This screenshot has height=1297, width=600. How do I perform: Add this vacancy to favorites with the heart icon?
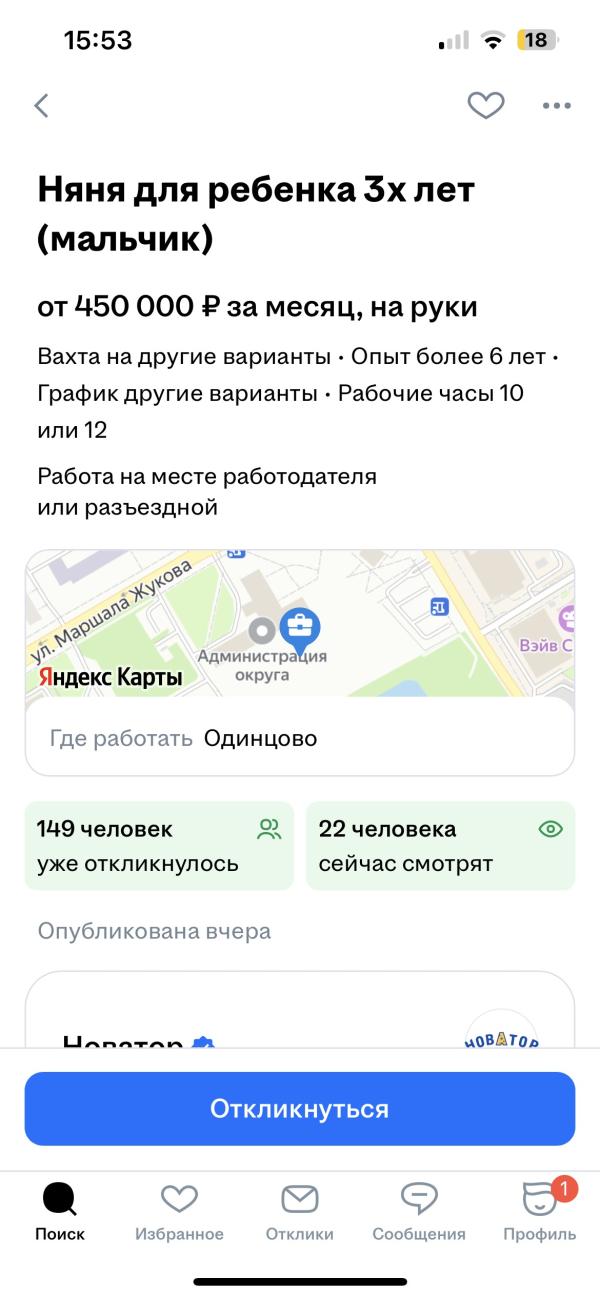(x=486, y=105)
